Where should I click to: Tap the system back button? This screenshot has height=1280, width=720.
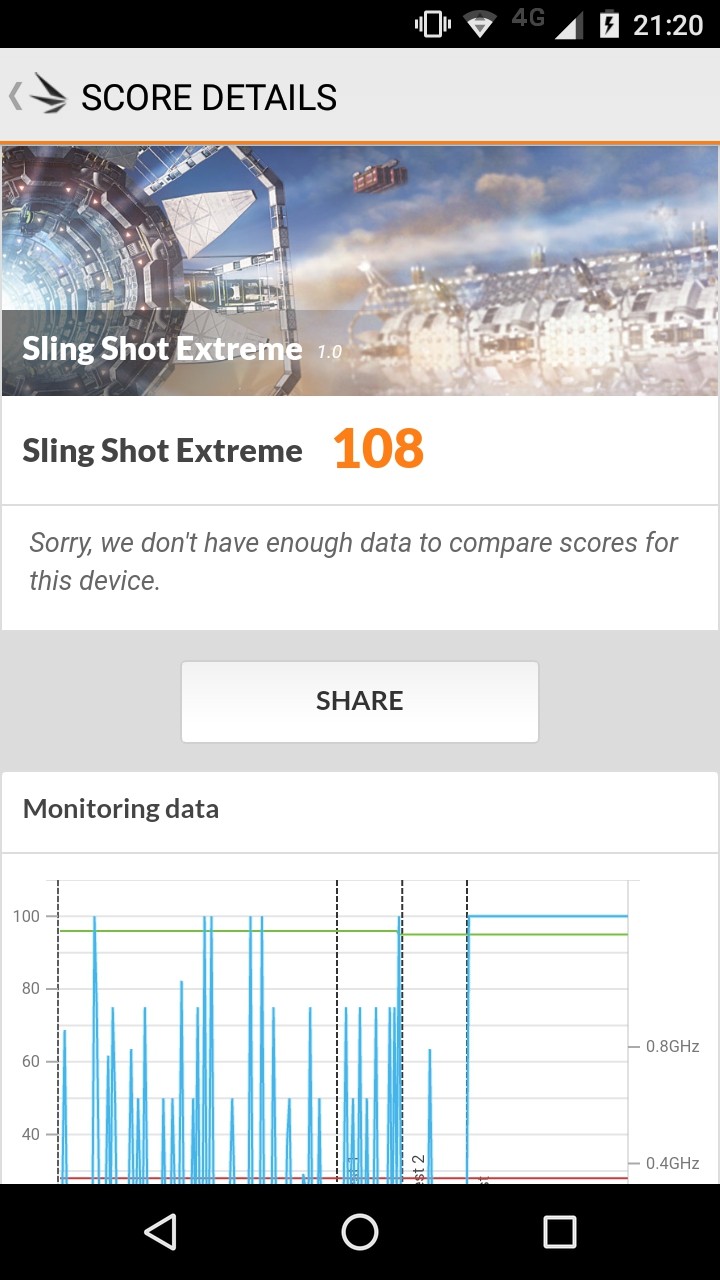coord(160,1232)
